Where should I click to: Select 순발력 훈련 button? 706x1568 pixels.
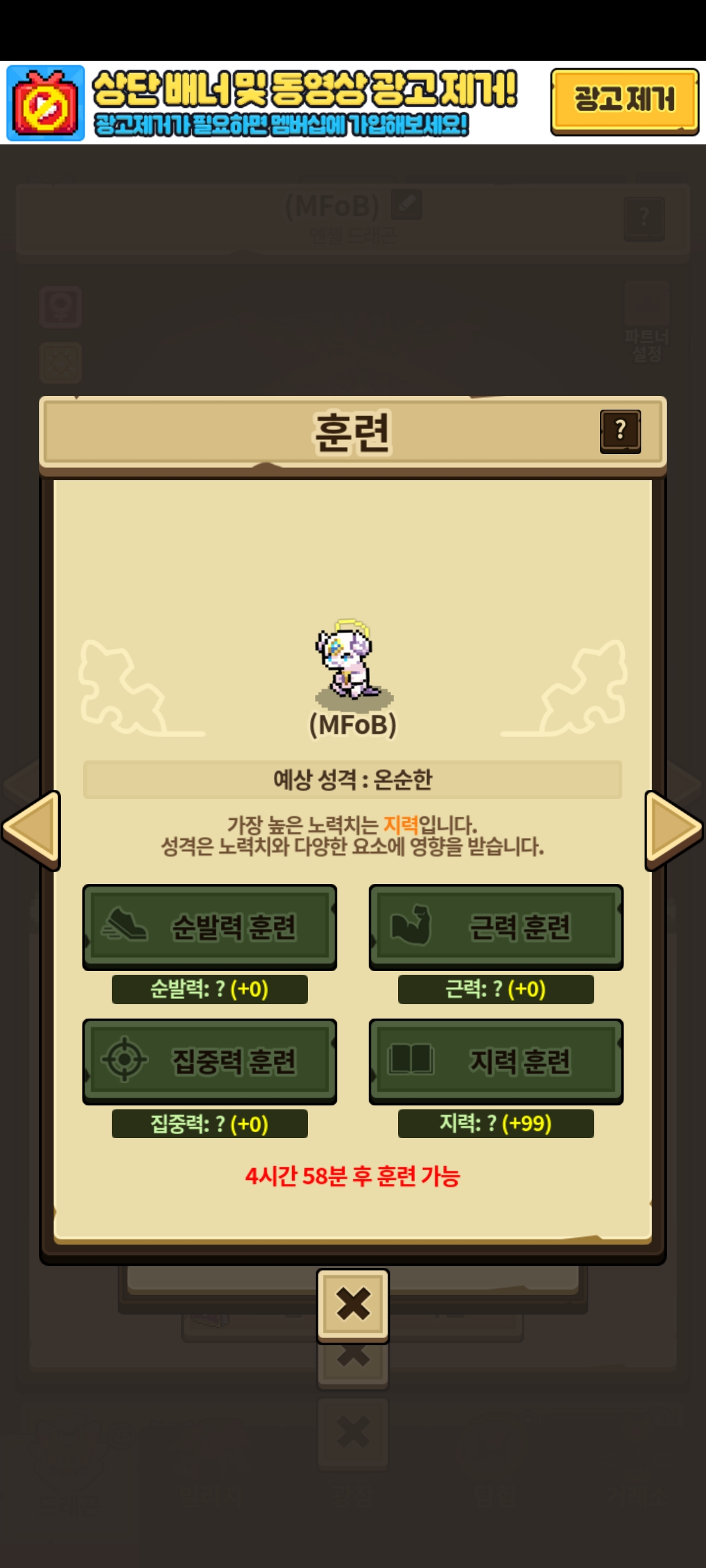click(x=210, y=926)
